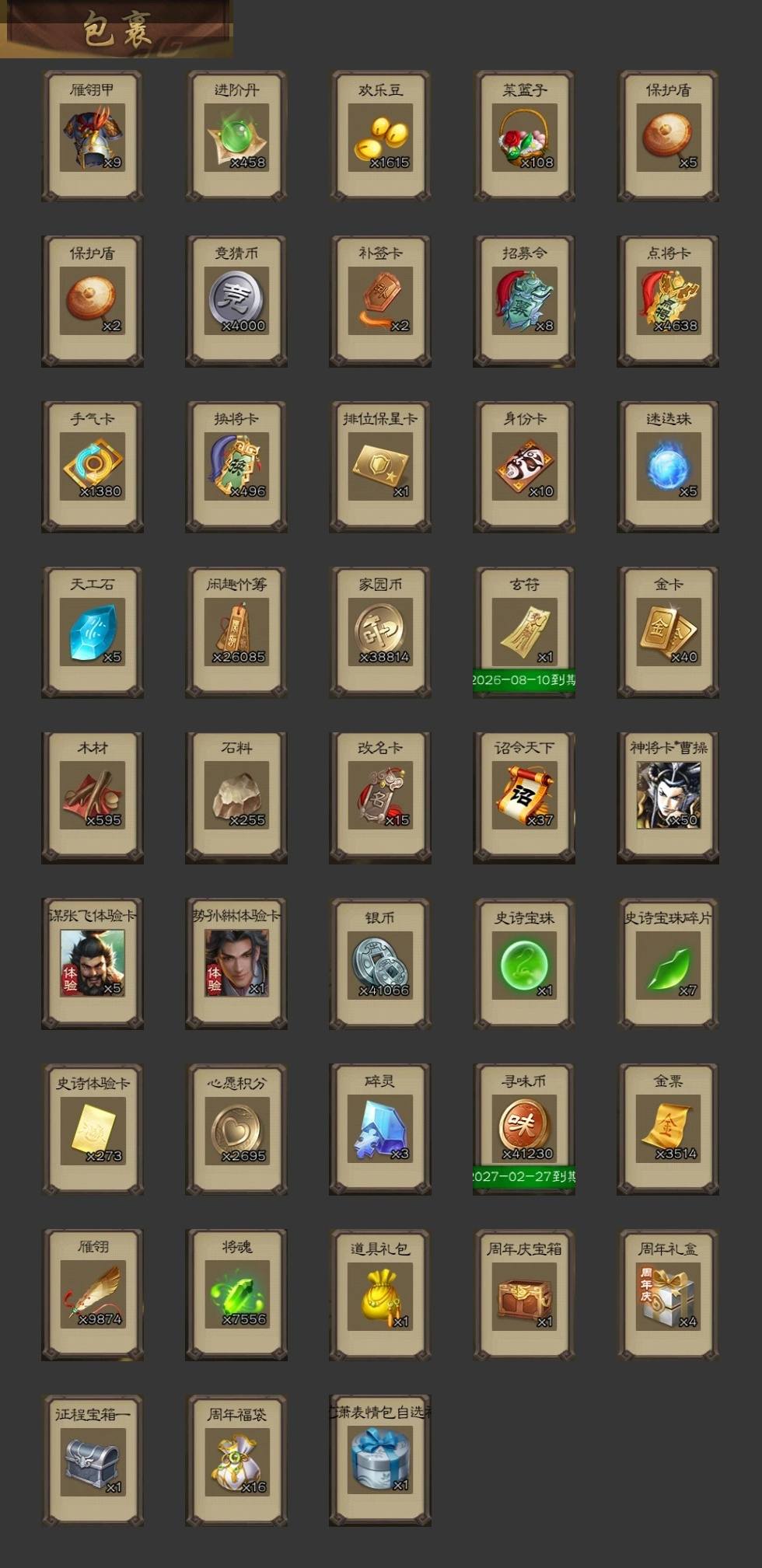762x1568 pixels.
Task: Select the 周年庆宝箱 chest item
Action: [x=524, y=1294]
